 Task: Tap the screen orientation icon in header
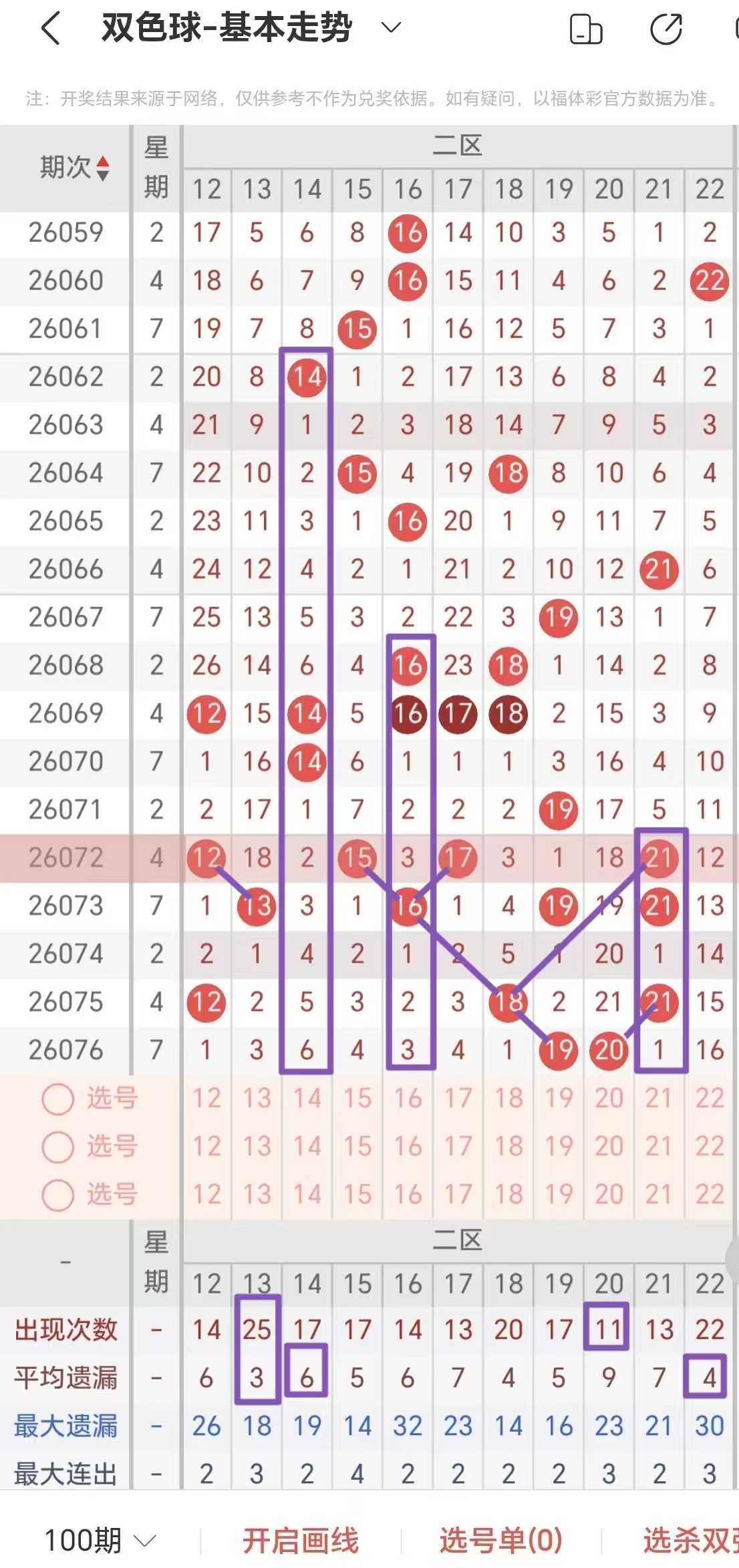coord(586,29)
